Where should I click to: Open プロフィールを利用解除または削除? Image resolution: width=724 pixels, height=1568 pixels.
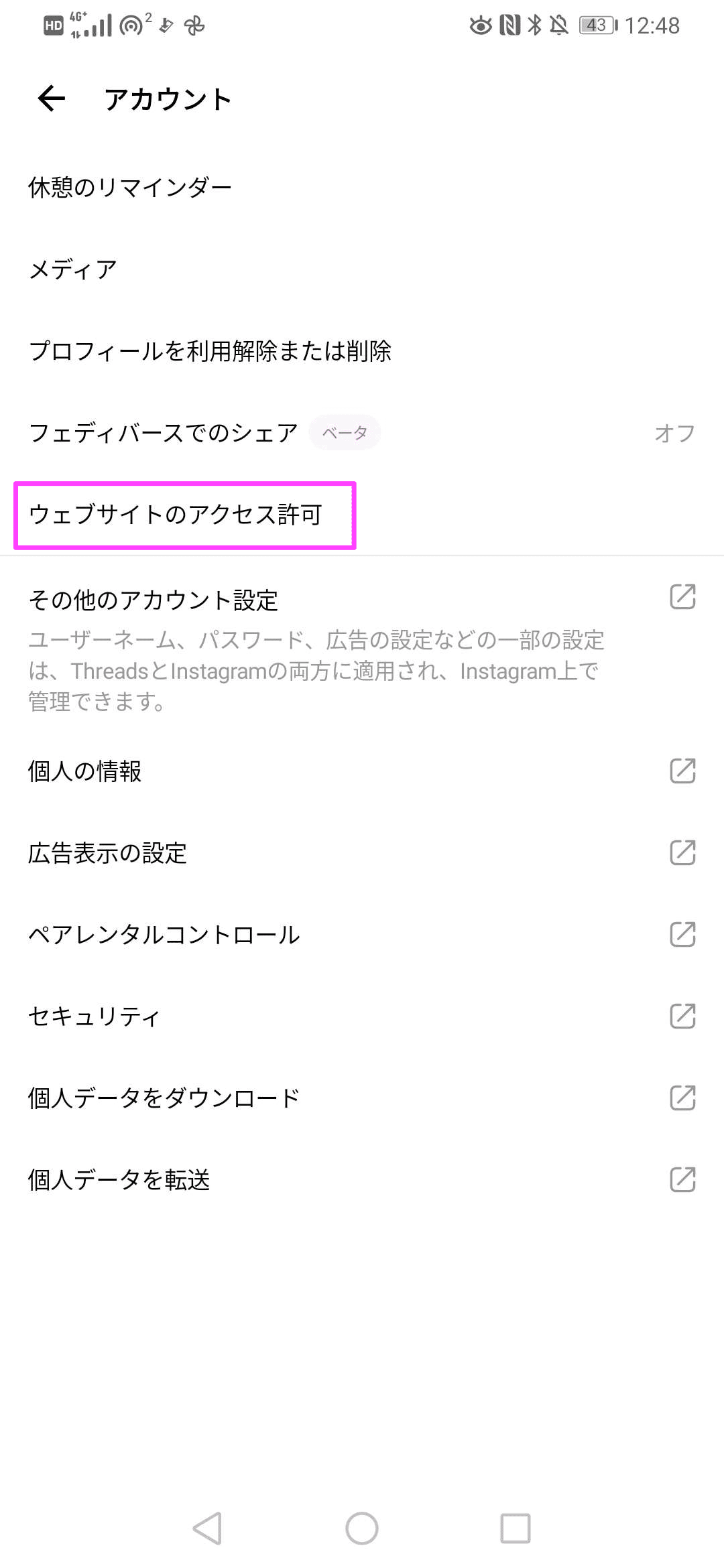point(362,350)
